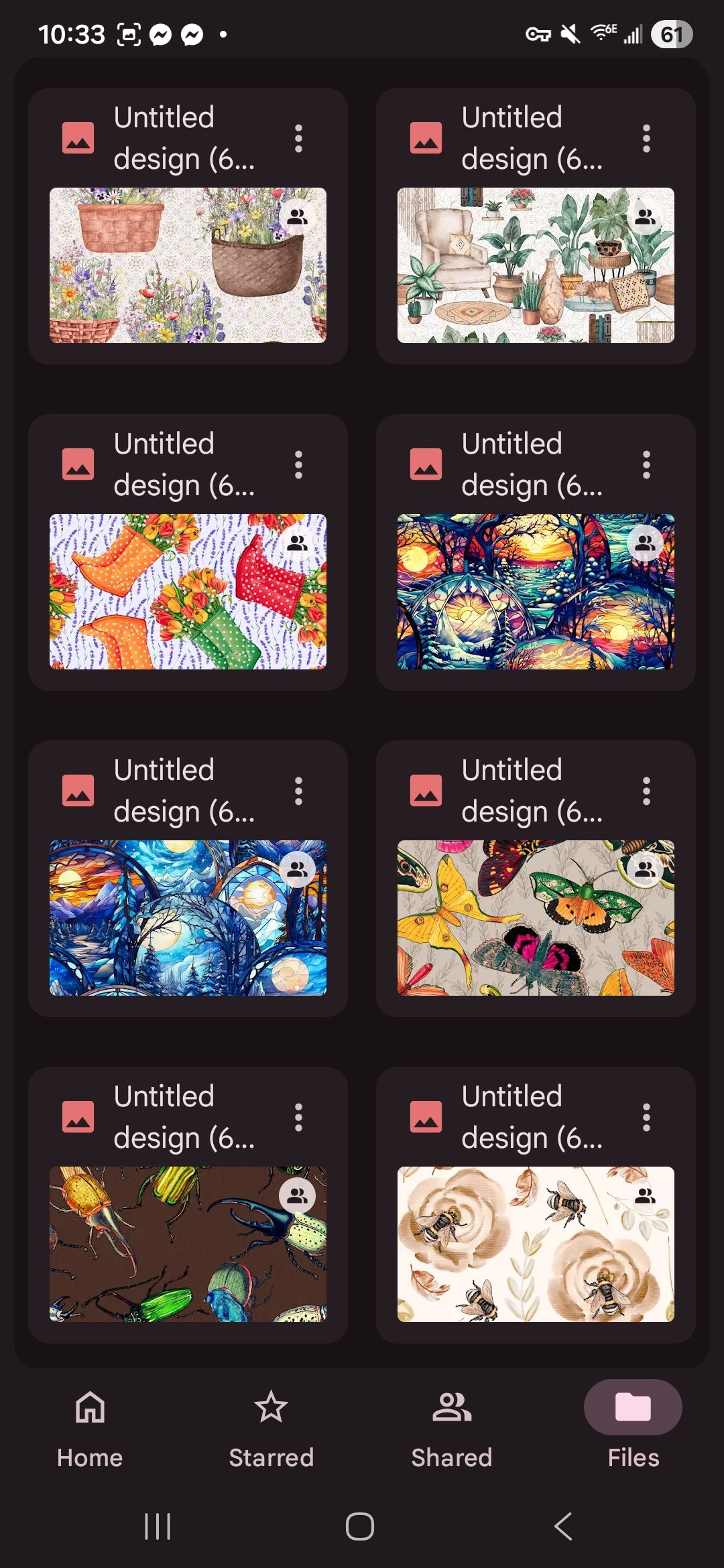Go back using system back button
Image resolution: width=724 pixels, height=1568 pixels.
coord(563,1526)
